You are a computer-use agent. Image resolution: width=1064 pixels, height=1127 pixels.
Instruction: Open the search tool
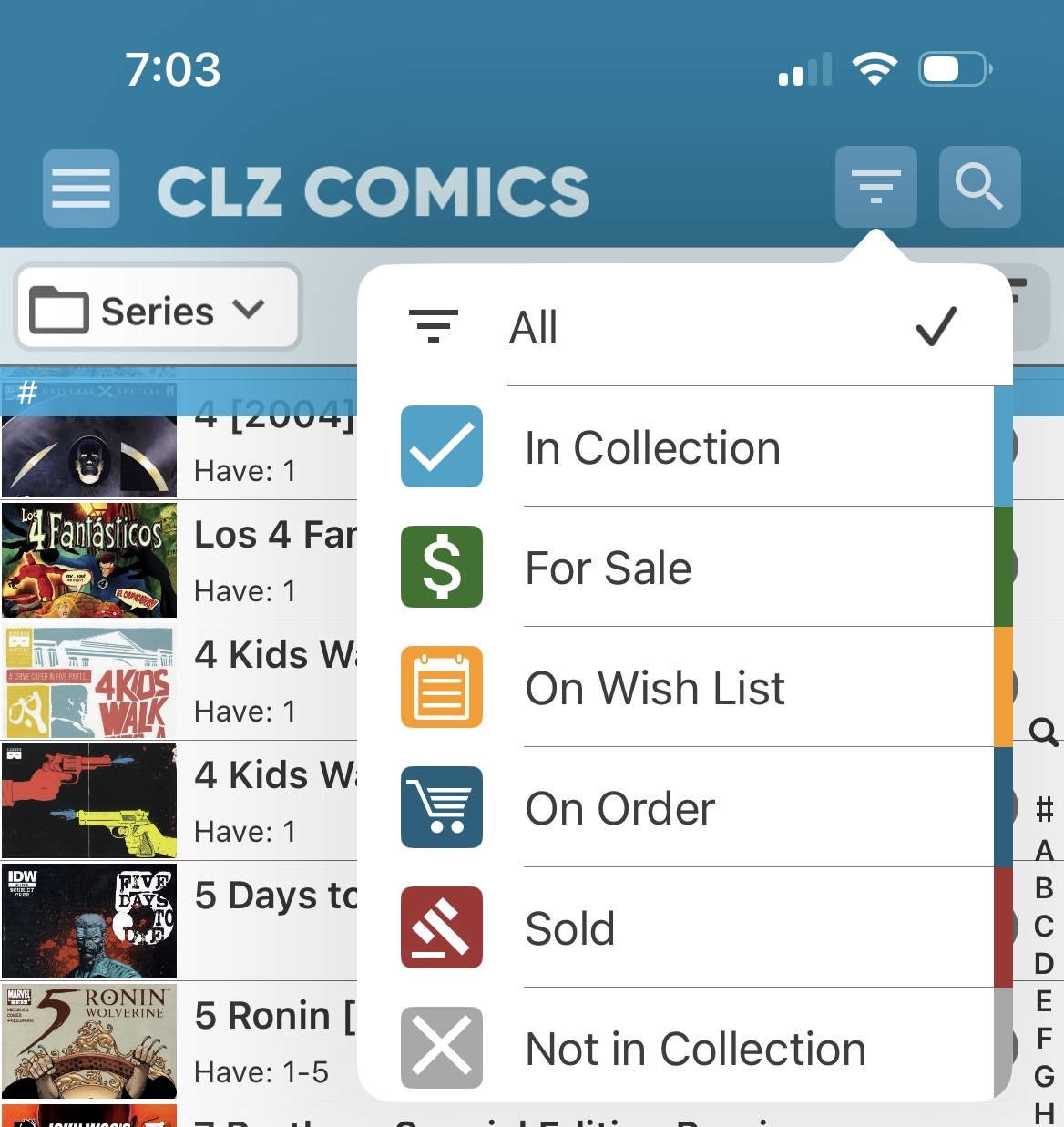point(979,187)
